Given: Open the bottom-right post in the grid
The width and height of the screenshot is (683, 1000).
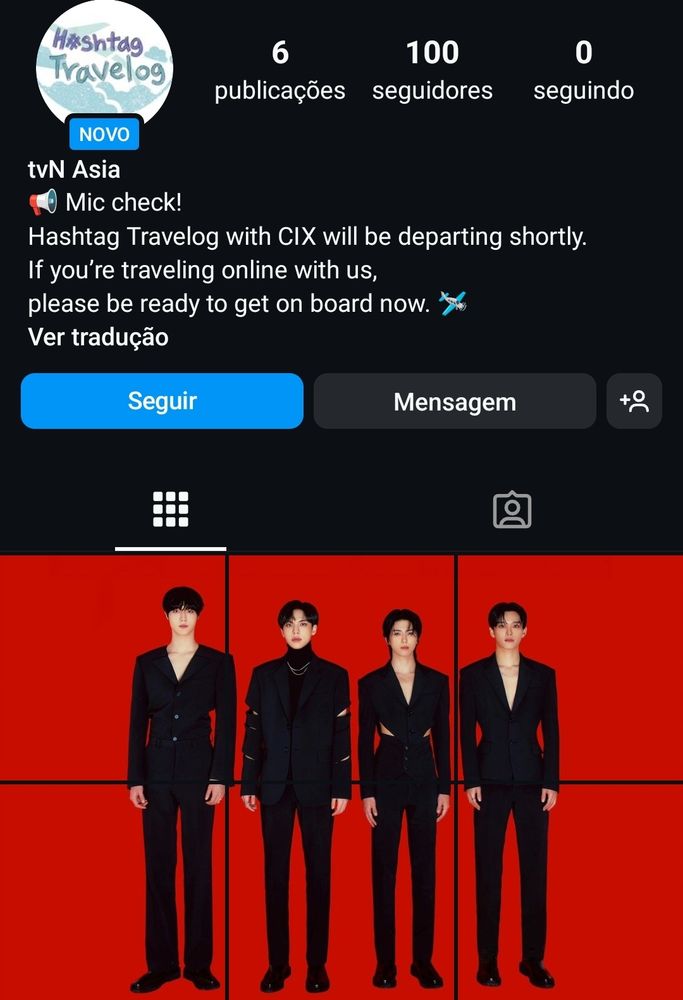Looking at the screenshot, I should pos(570,890).
